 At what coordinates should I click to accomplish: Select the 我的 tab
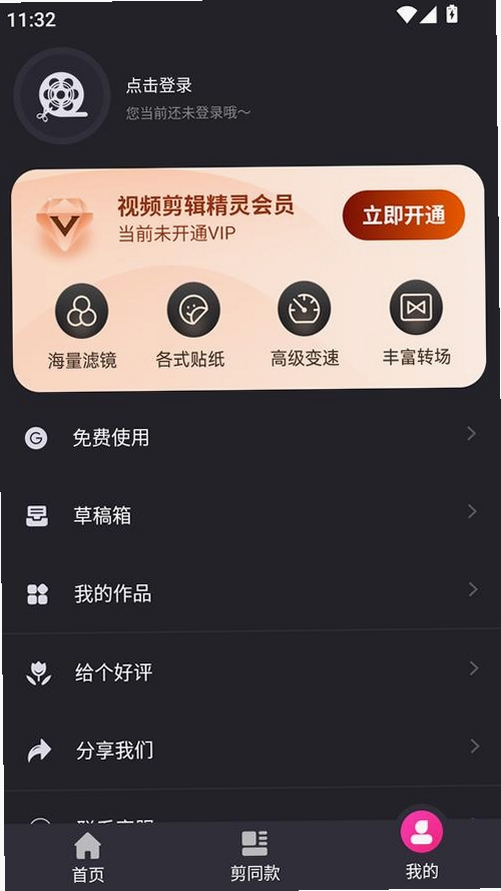tap(421, 845)
